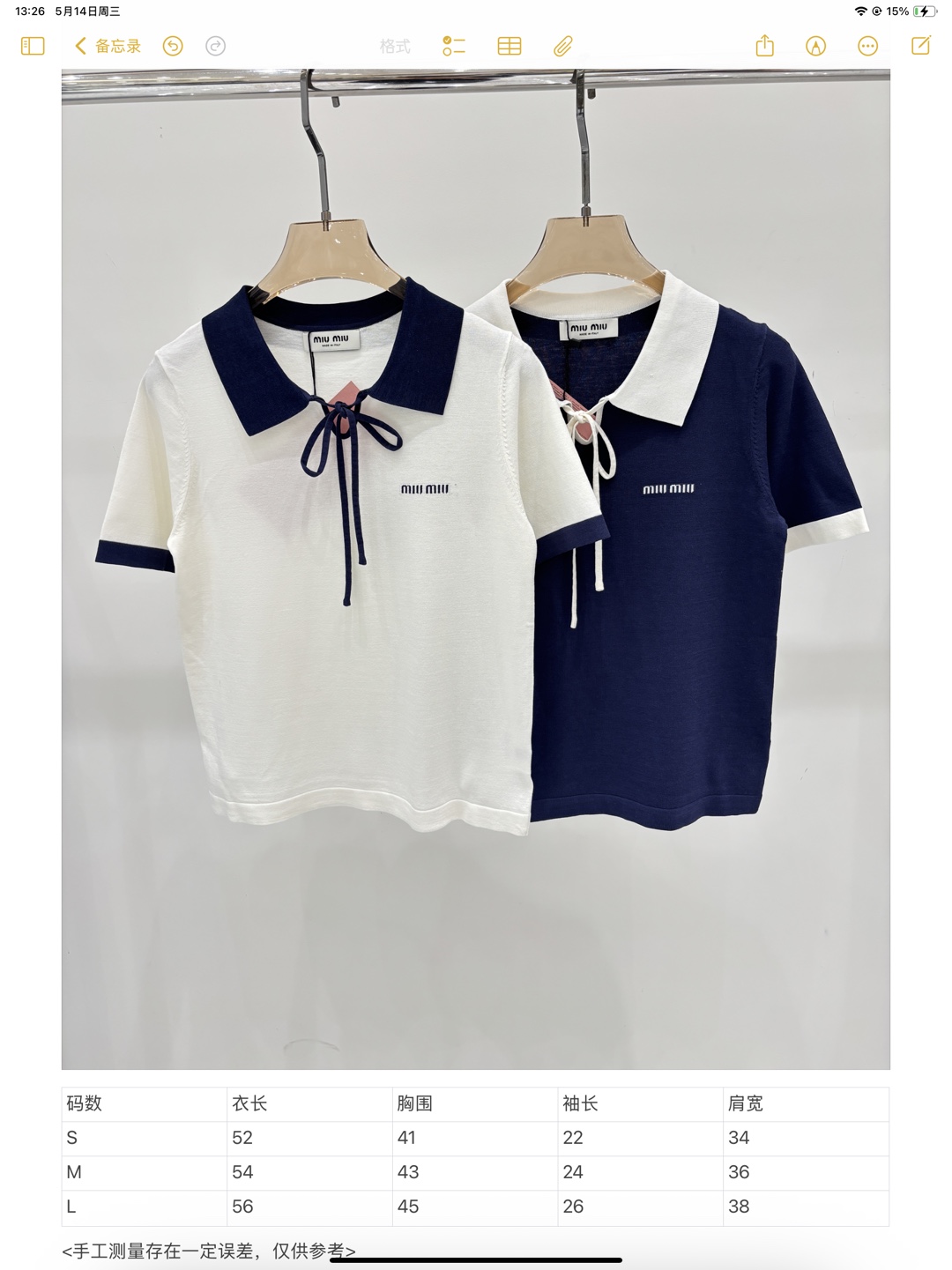This screenshot has width=952, height=1270.
Task: Open the polo shirts photo in the note
Action: point(476,569)
